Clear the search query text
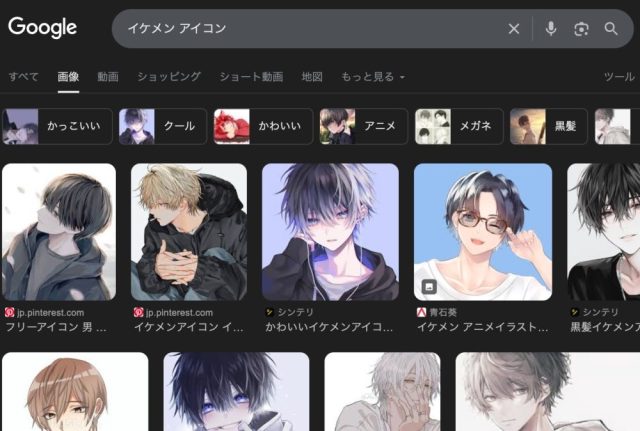Viewport: 640px width, 431px height. (x=514, y=29)
